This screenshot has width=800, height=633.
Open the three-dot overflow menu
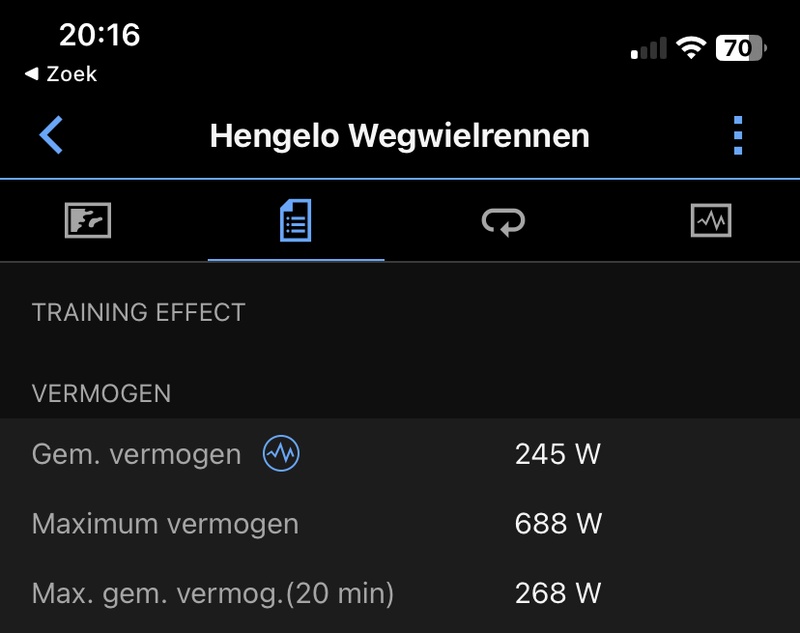coord(738,135)
